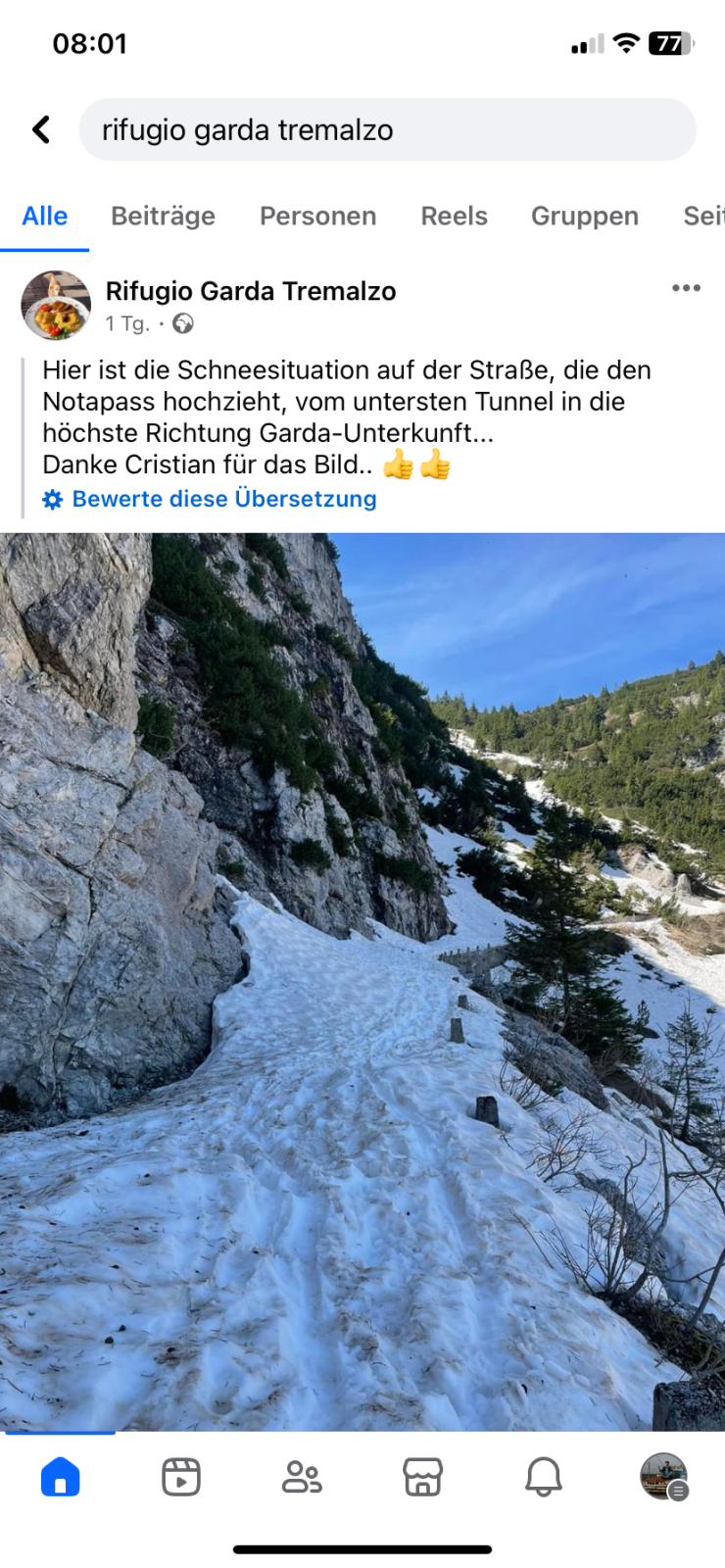Open the video tab in bottom bar
This screenshot has width=725, height=1568.
tap(181, 1477)
